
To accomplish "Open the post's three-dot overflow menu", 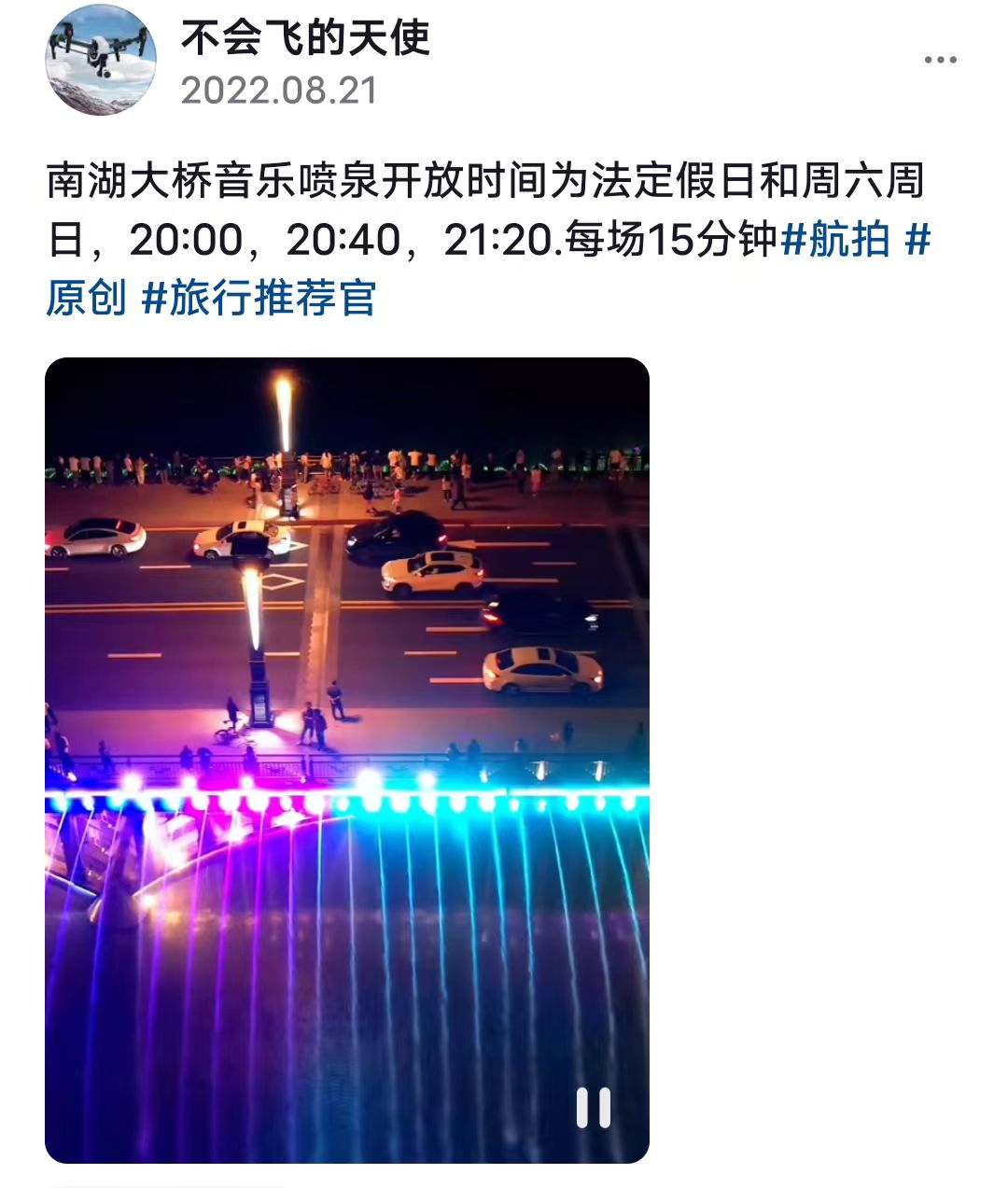I will click(940, 61).
